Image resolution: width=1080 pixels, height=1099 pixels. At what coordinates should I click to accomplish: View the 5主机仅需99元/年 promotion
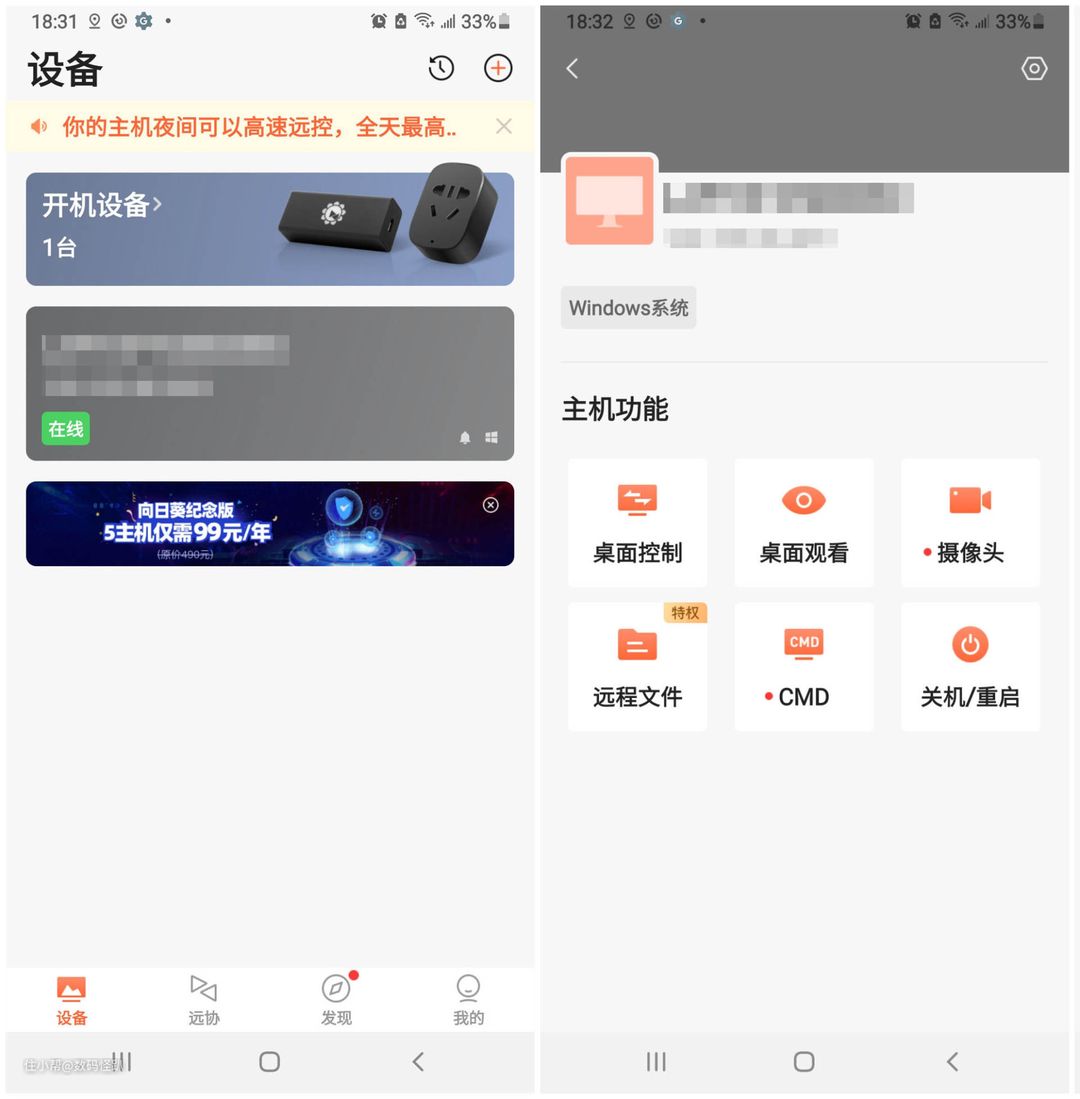250,524
